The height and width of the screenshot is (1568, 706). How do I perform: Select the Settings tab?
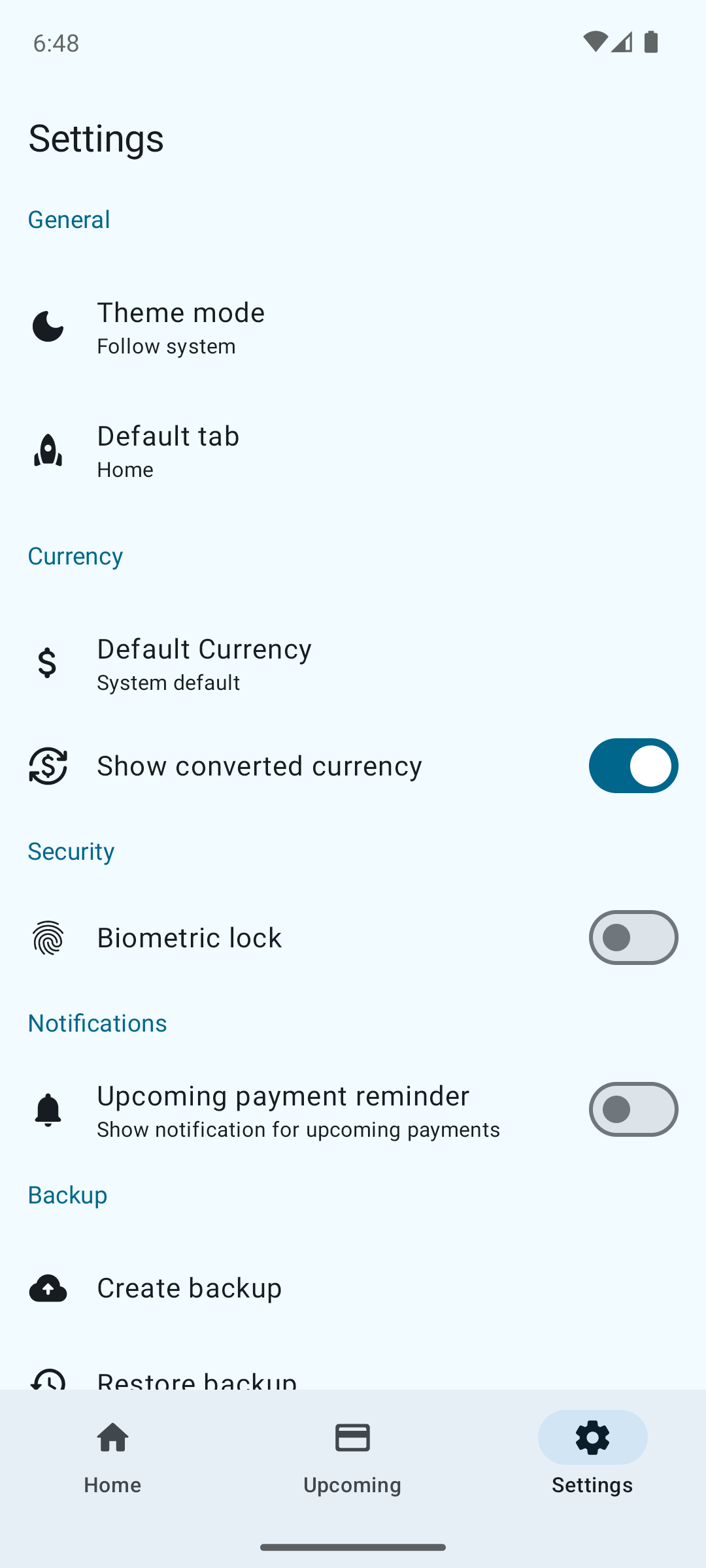[x=592, y=1457]
